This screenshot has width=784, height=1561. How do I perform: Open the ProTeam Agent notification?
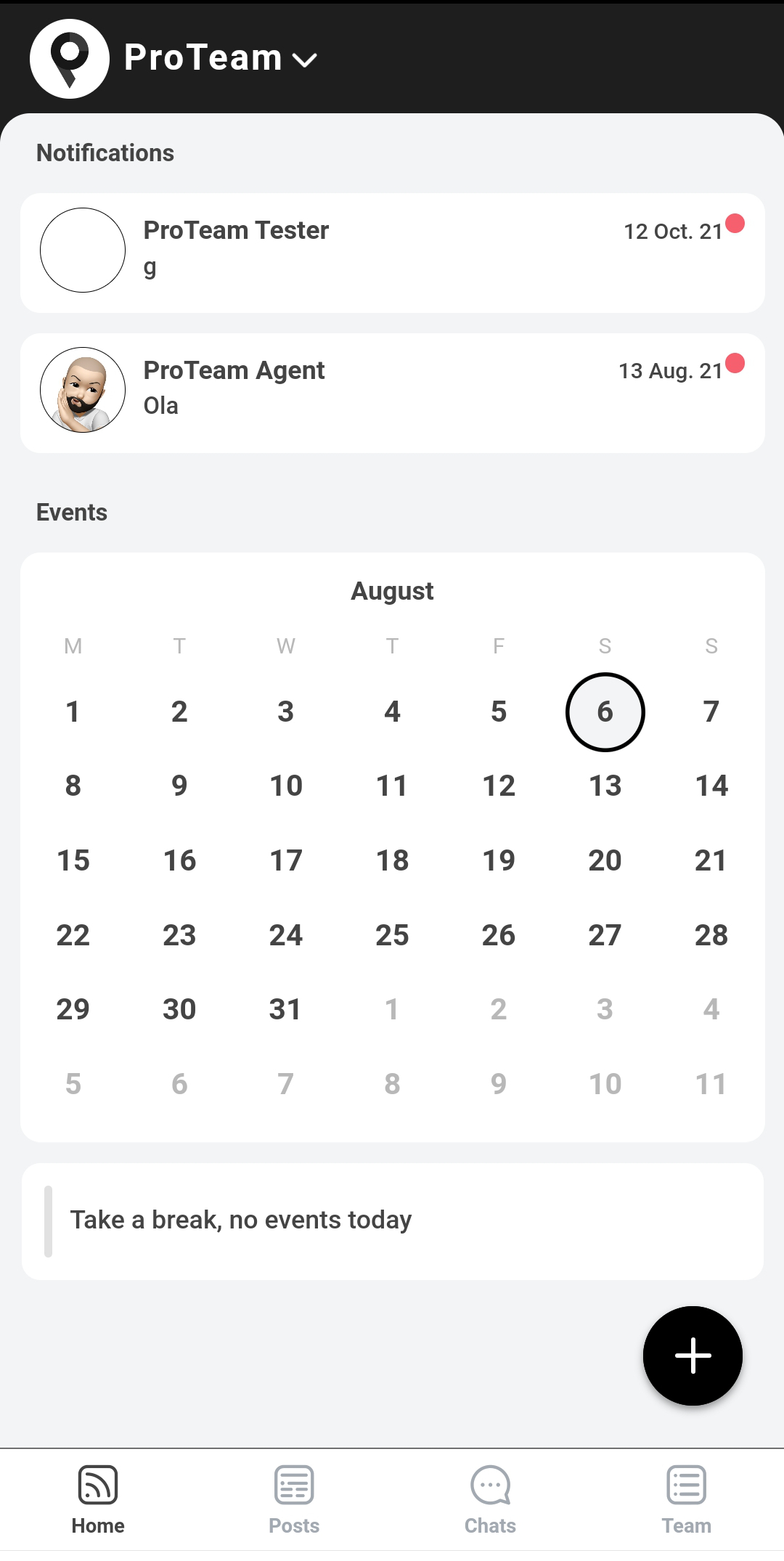tap(392, 393)
